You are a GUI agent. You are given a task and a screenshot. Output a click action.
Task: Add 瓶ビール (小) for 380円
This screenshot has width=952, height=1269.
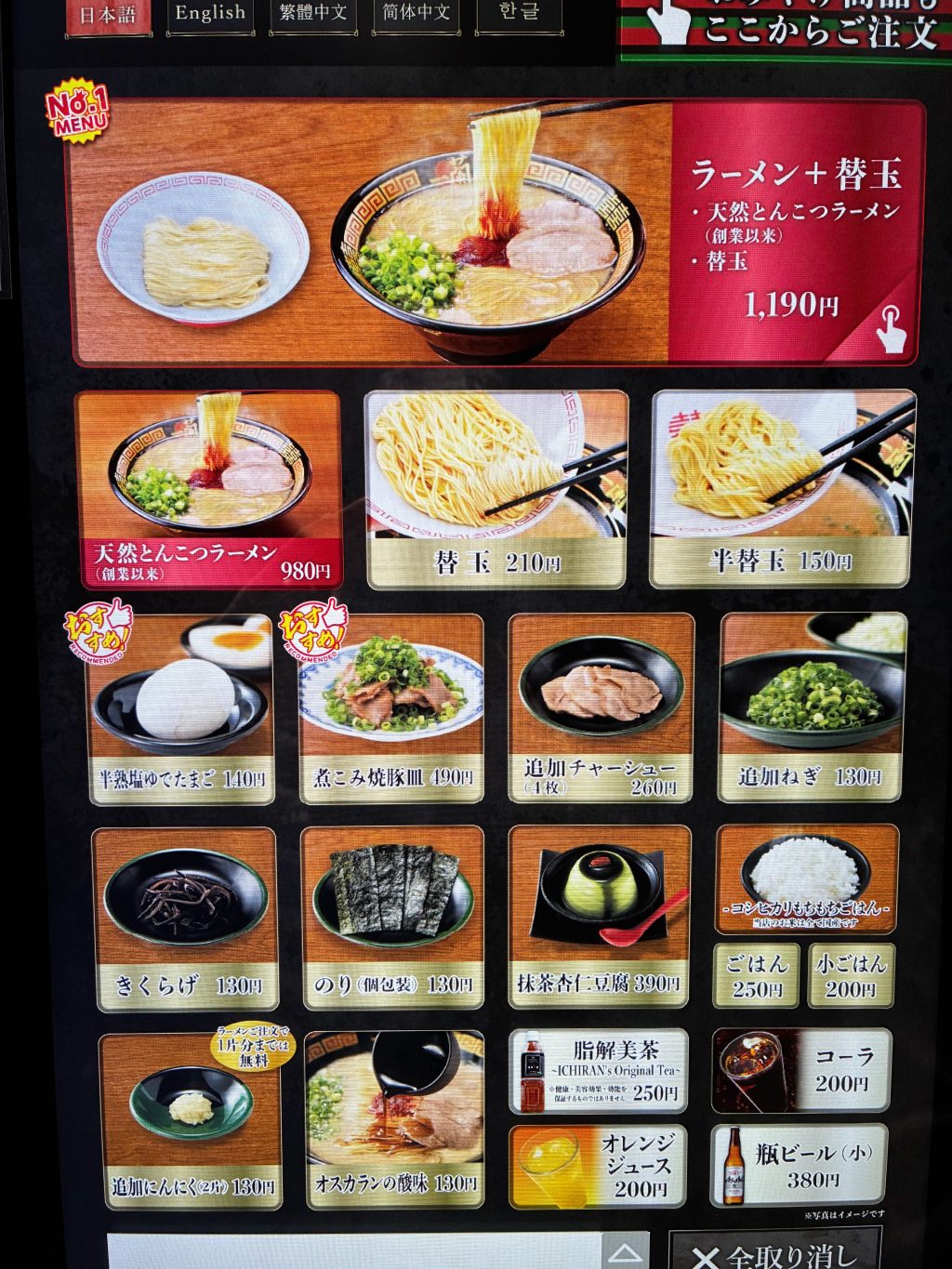click(800, 1166)
